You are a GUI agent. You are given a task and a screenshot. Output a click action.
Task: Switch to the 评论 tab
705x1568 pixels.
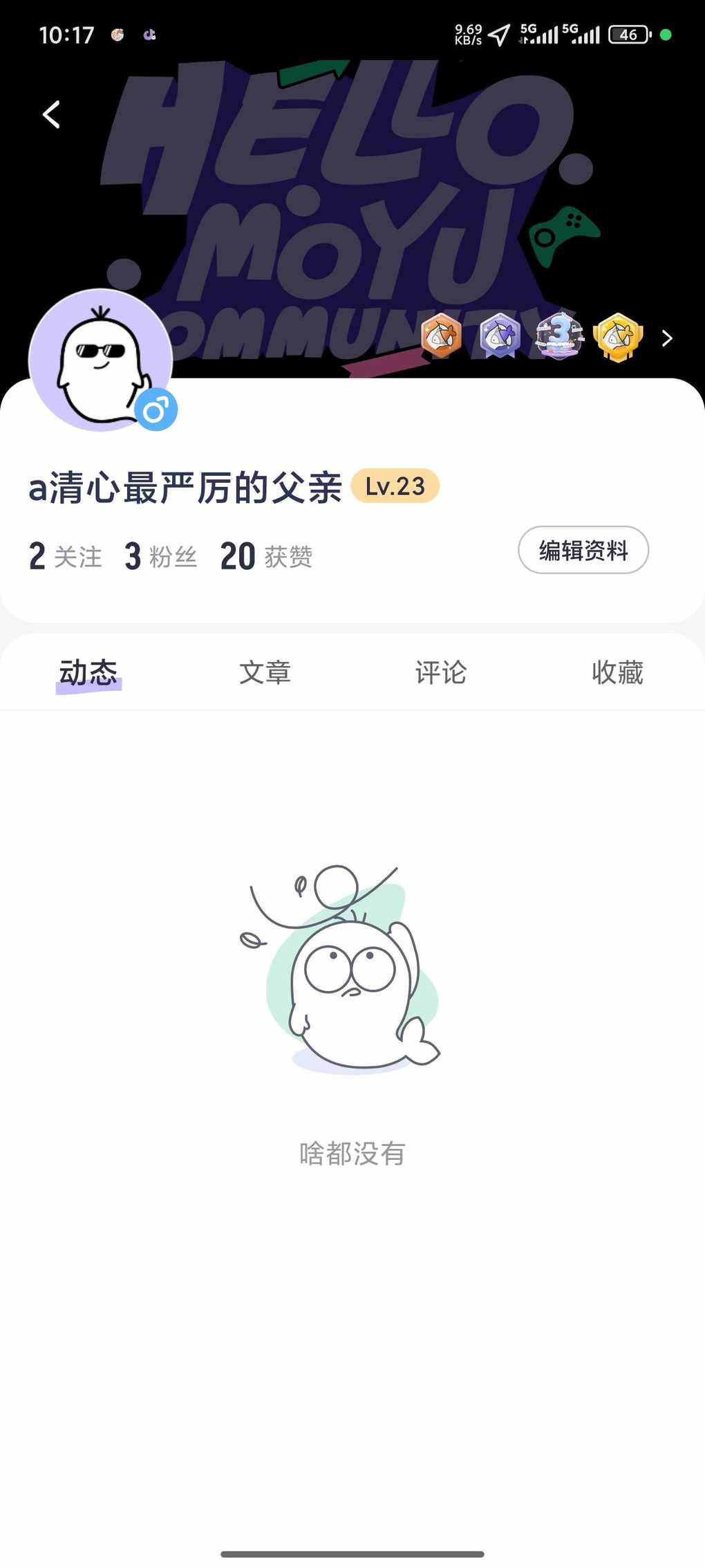[x=441, y=672]
